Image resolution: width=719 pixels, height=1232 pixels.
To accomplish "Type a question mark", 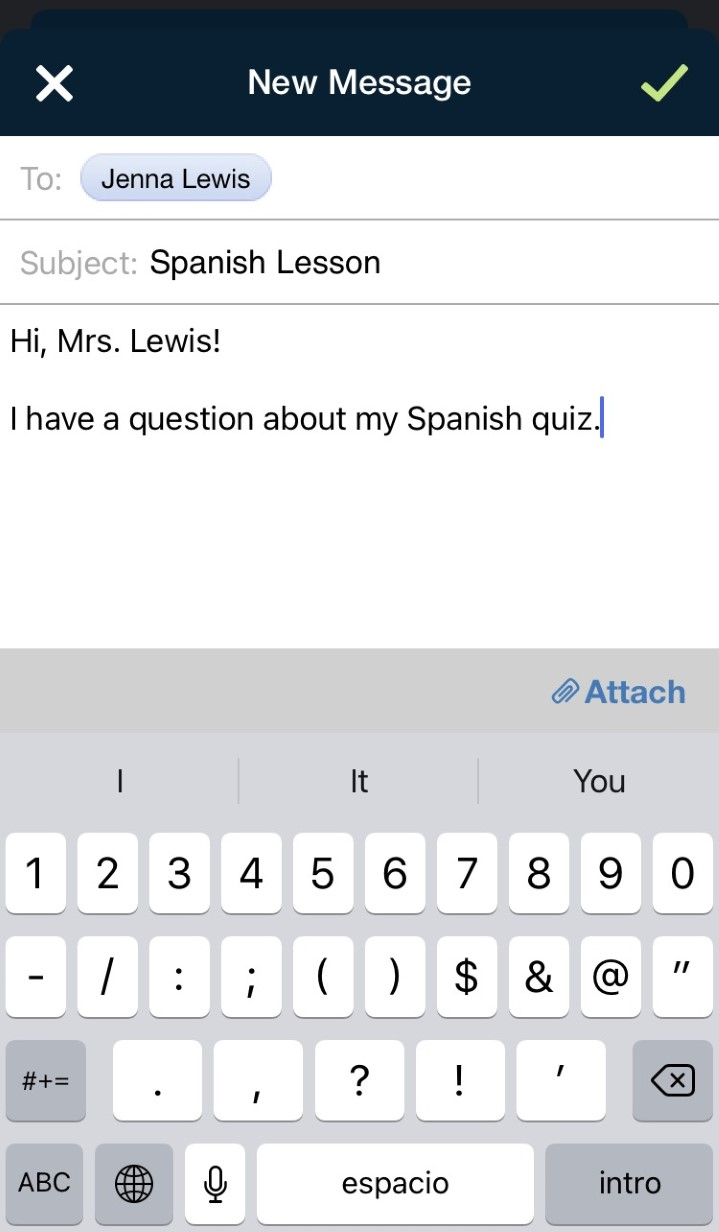I will tap(360, 1080).
